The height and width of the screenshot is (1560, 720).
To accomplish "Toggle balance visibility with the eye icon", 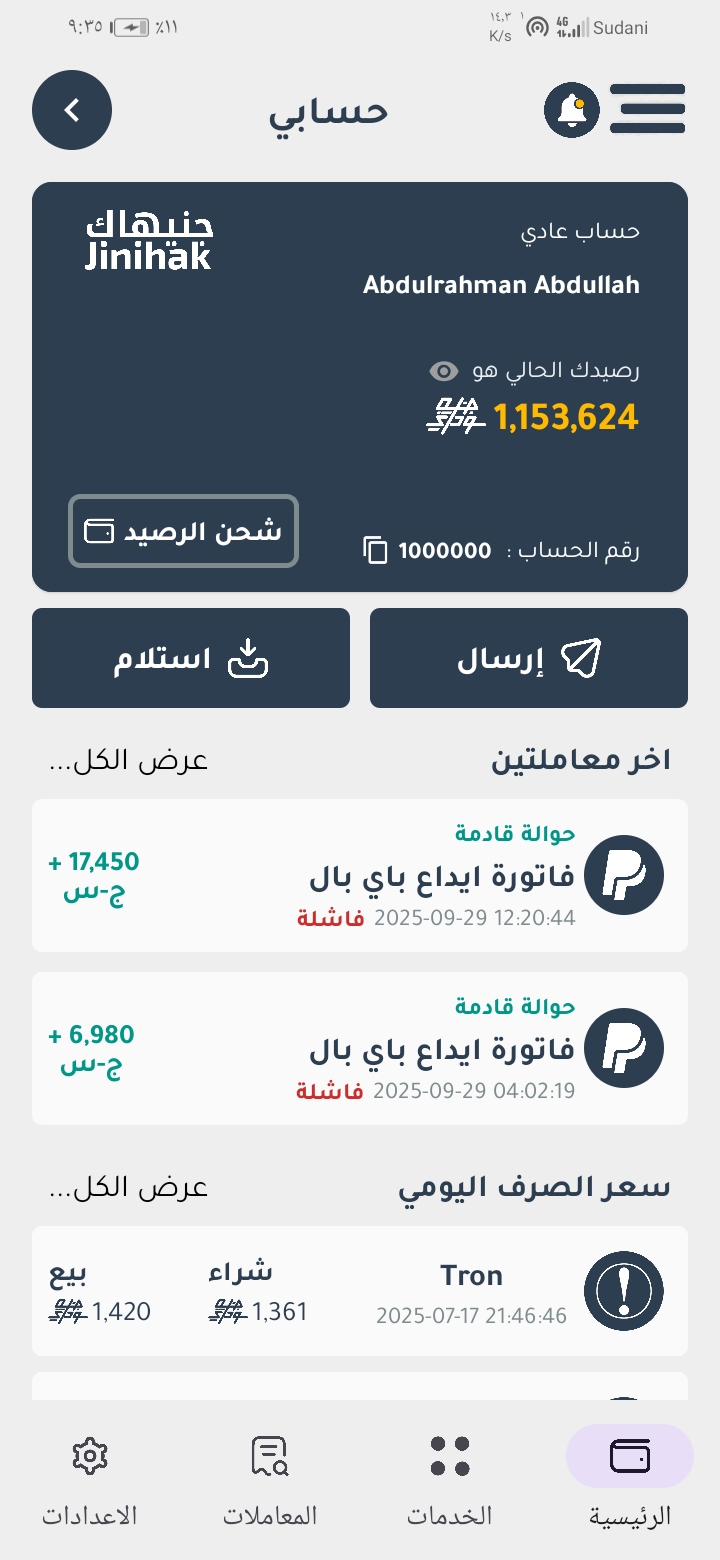I will 442,370.
